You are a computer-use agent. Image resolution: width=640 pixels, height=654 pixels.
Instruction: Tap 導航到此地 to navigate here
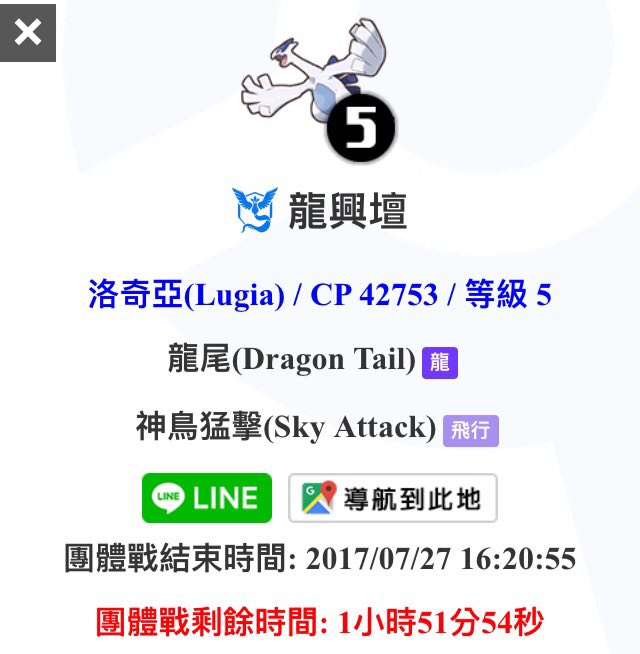(392, 498)
